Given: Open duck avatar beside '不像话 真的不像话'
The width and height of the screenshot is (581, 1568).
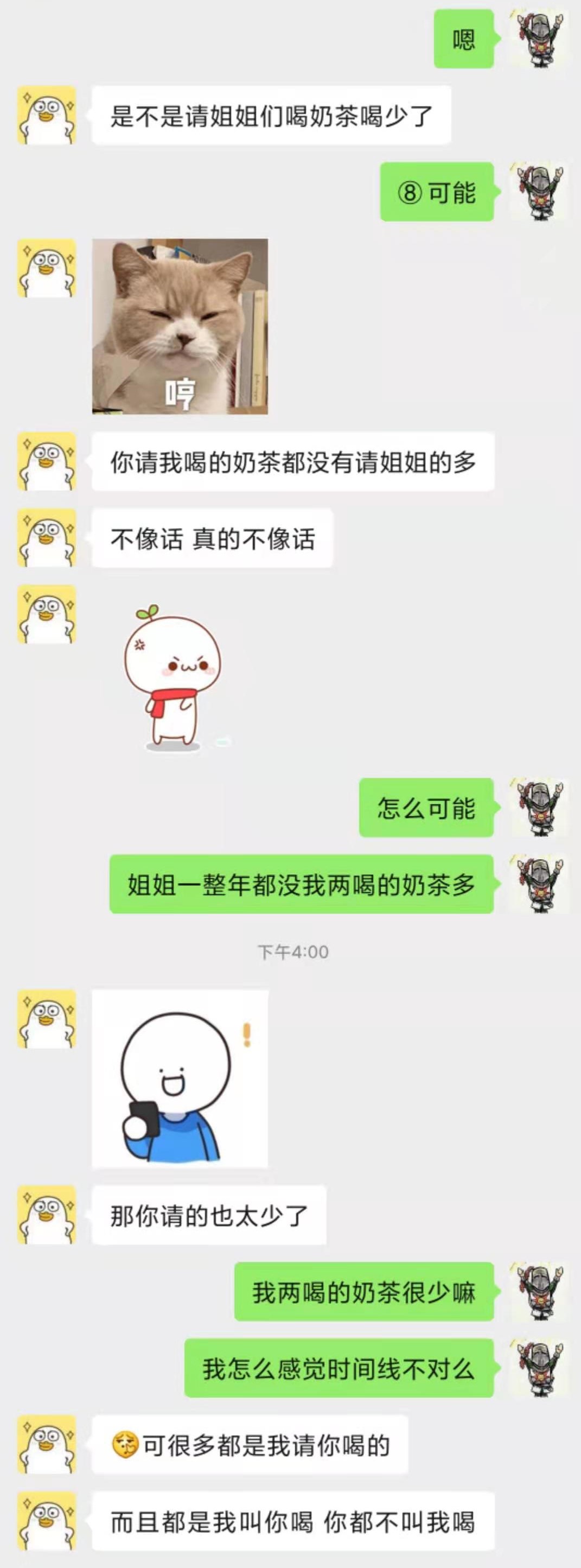Looking at the screenshot, I should [47, 538].
